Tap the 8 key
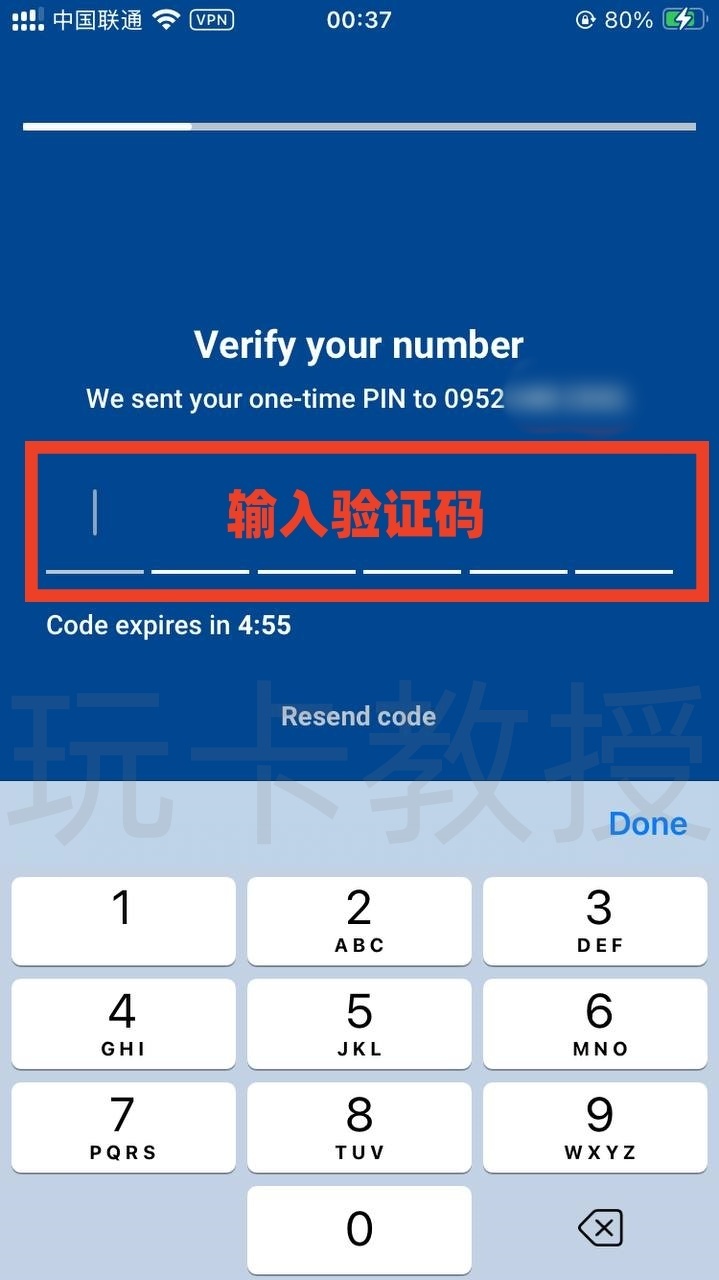Viewport: 719px width, 1280px height. click(x=359, y=1127)
